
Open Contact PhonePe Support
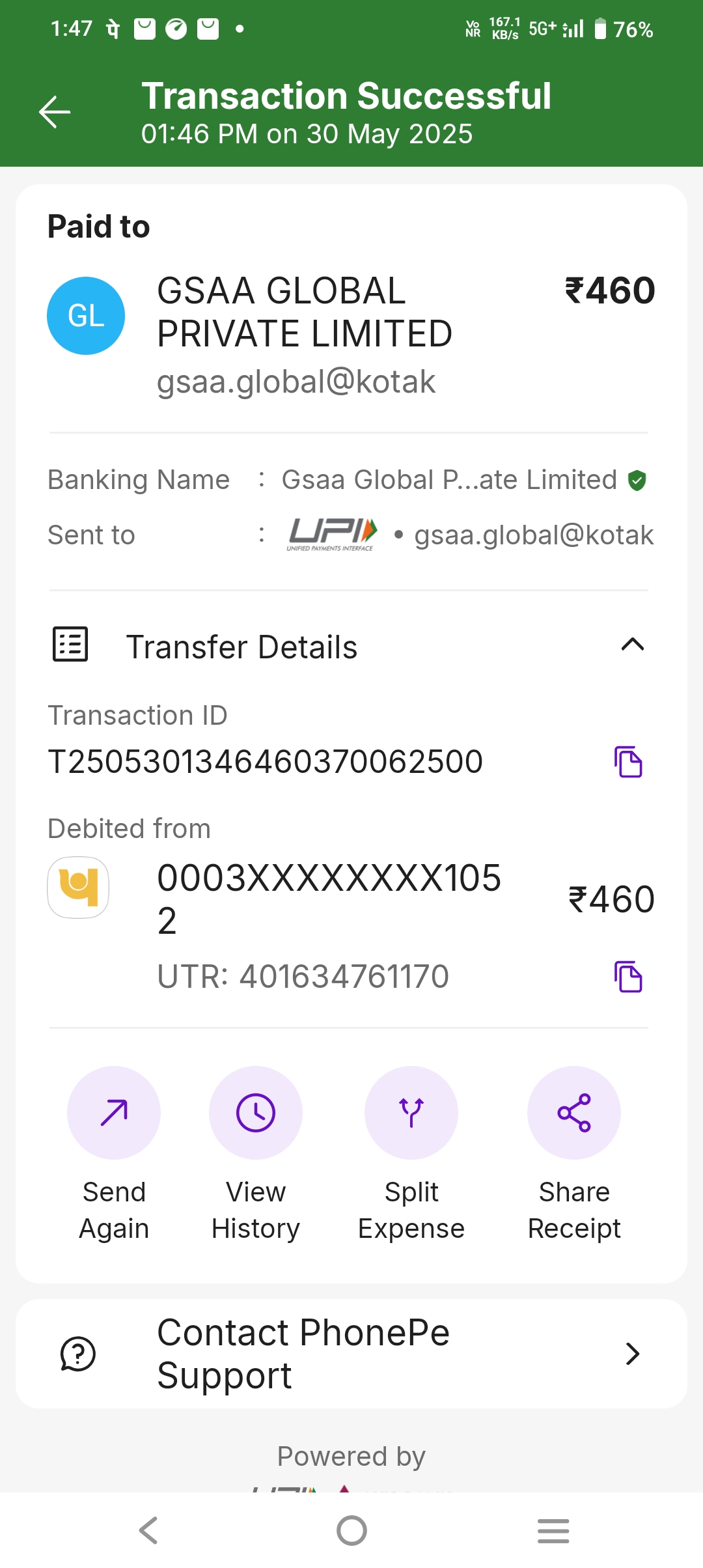point(351,1354)
